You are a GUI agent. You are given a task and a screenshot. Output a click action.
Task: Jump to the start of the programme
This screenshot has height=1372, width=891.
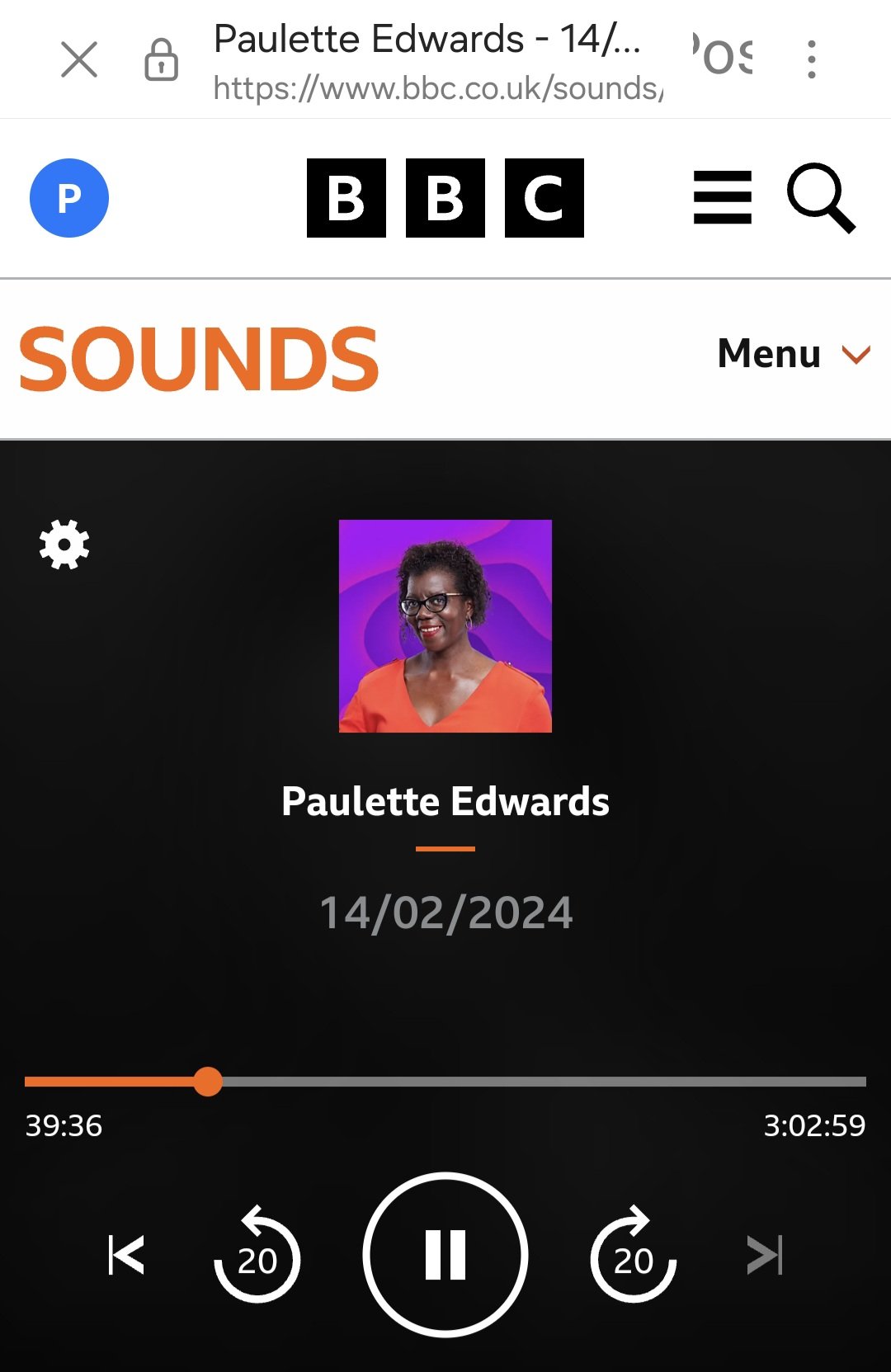126,1255
